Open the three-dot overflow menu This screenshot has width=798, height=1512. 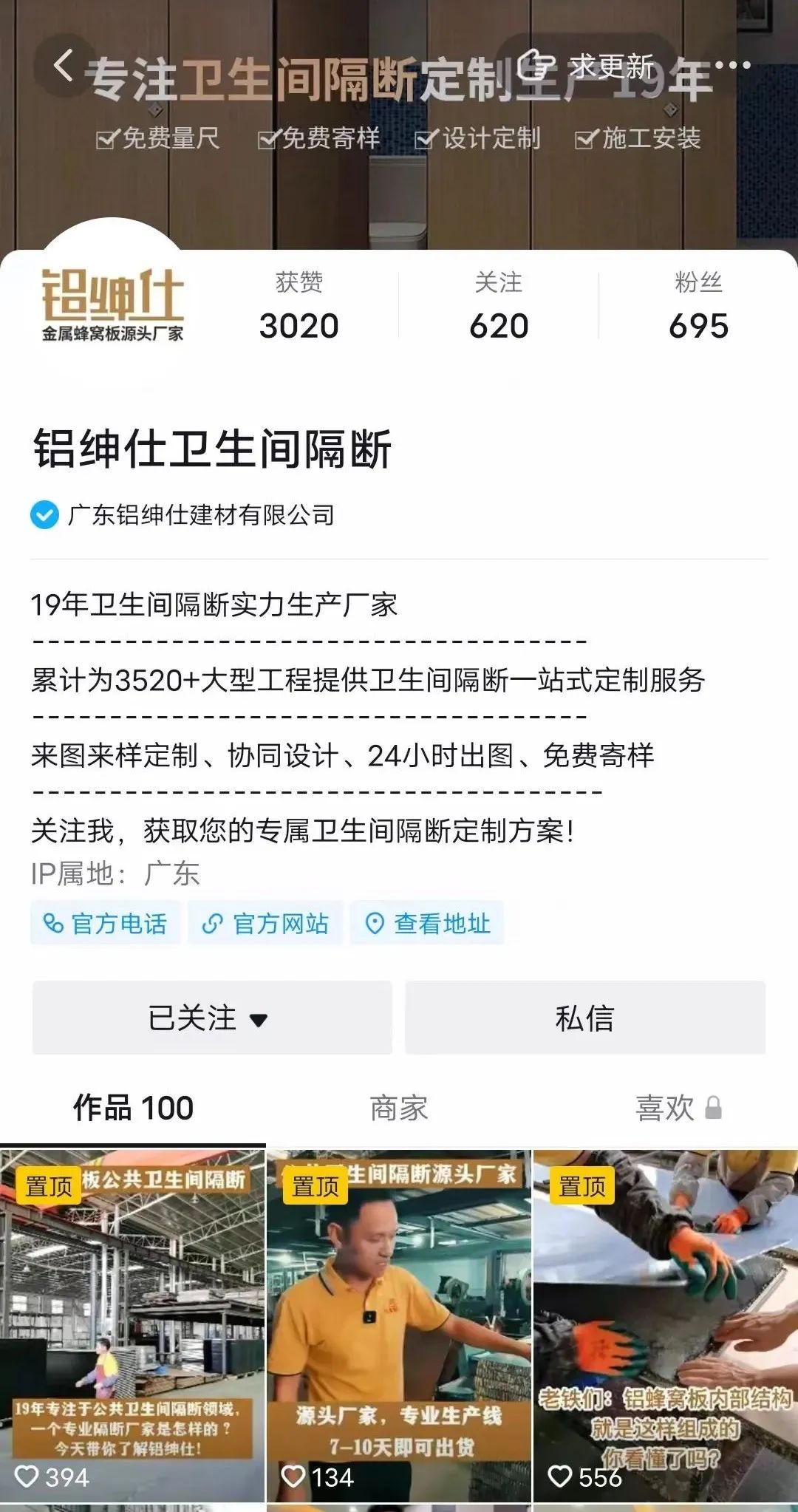pyautogui.click(x=732, y=65)
